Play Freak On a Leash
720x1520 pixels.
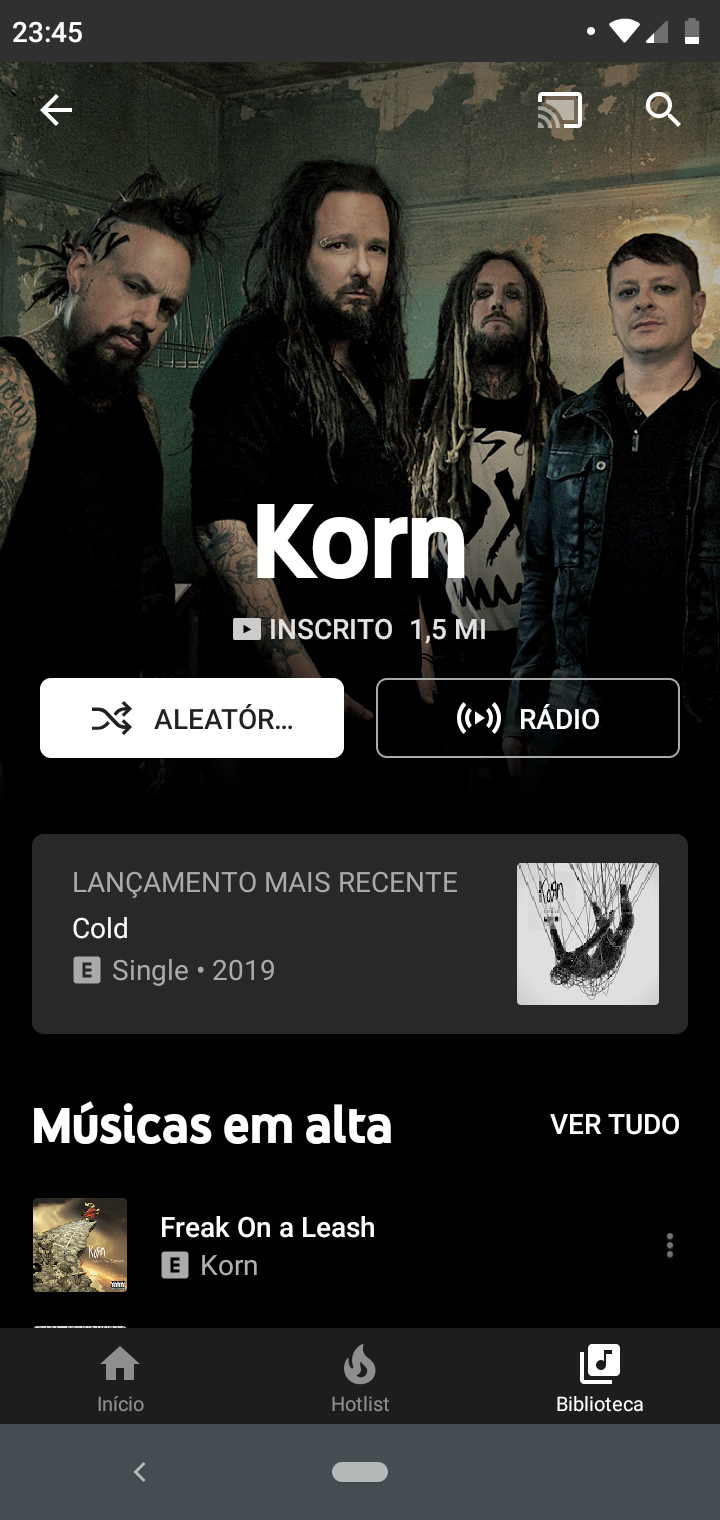pos(340,1245)
